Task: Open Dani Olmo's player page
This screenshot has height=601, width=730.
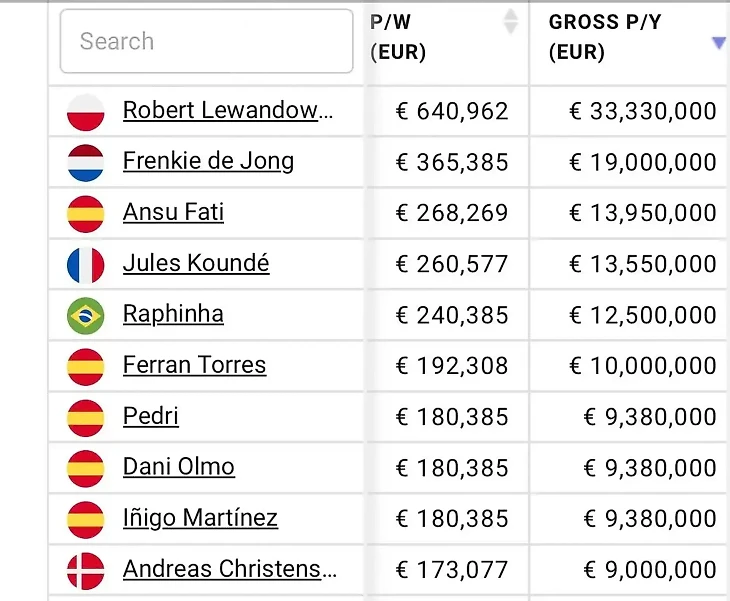Action: coord(178,467)
